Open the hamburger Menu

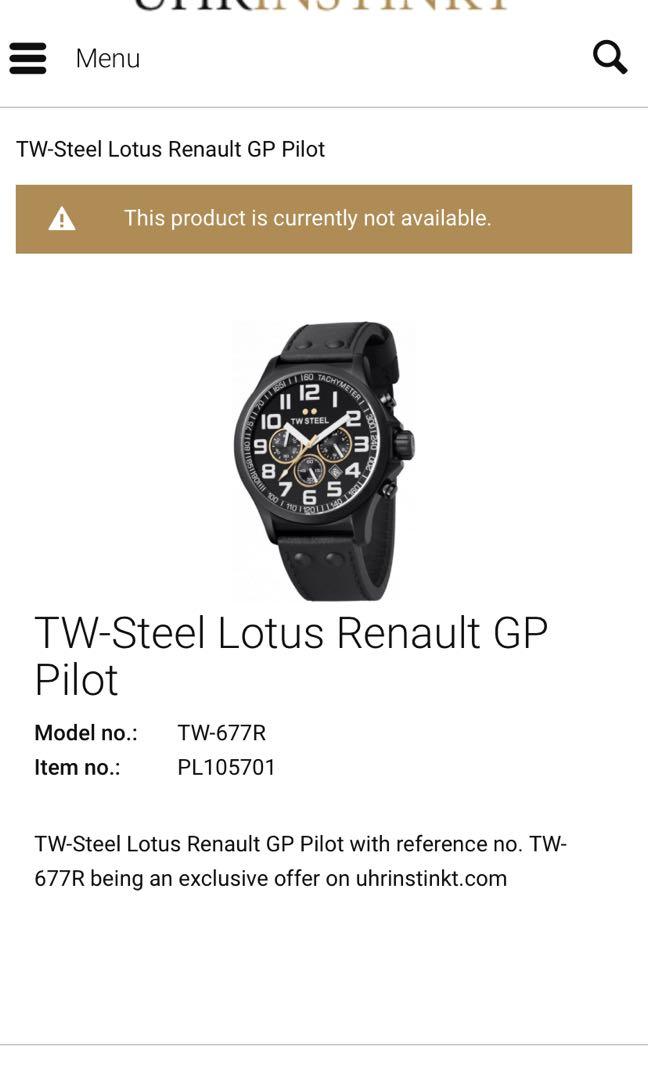[x=29, y=58]
